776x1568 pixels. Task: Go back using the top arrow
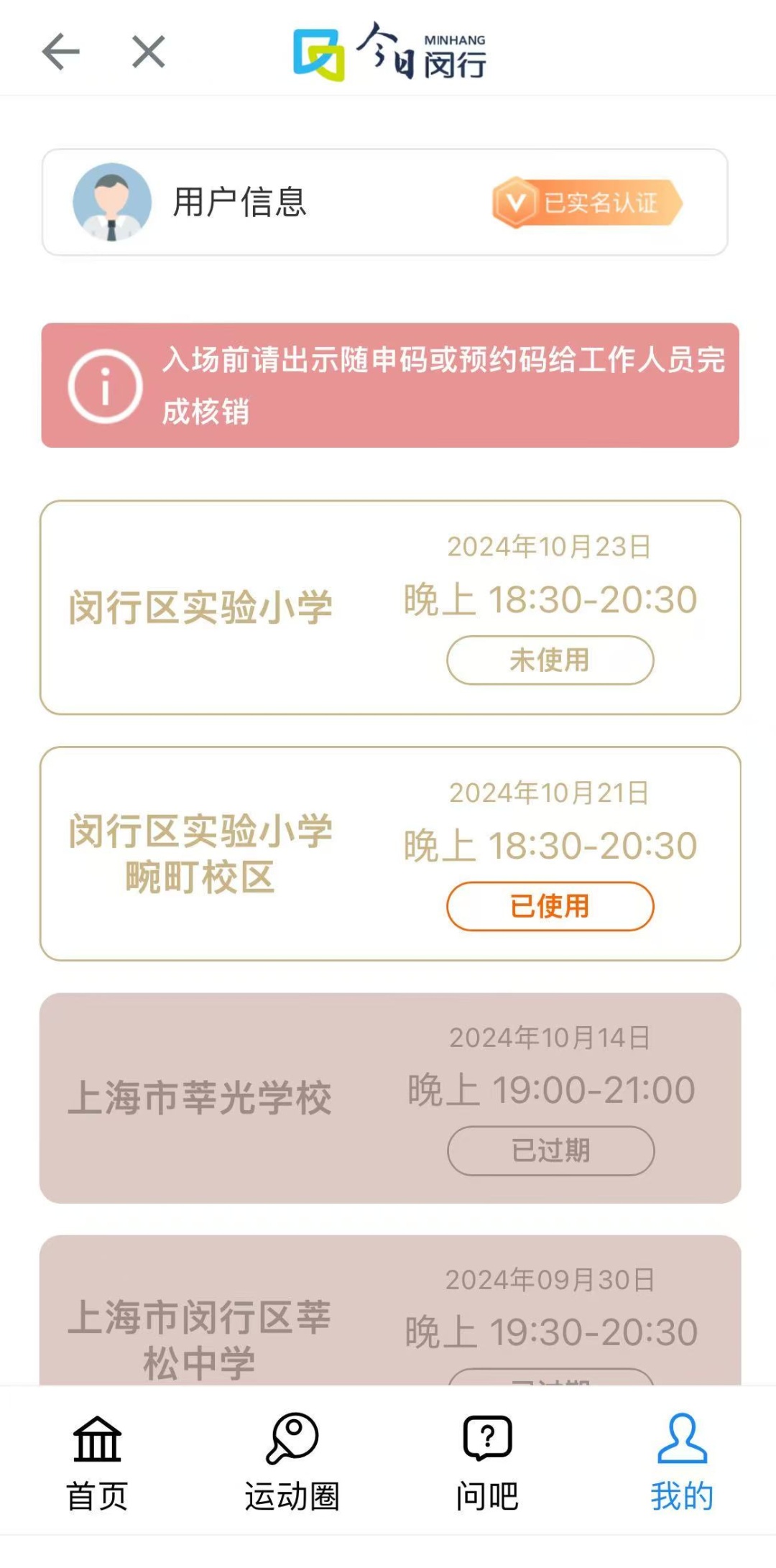click(x=60, y=52)
